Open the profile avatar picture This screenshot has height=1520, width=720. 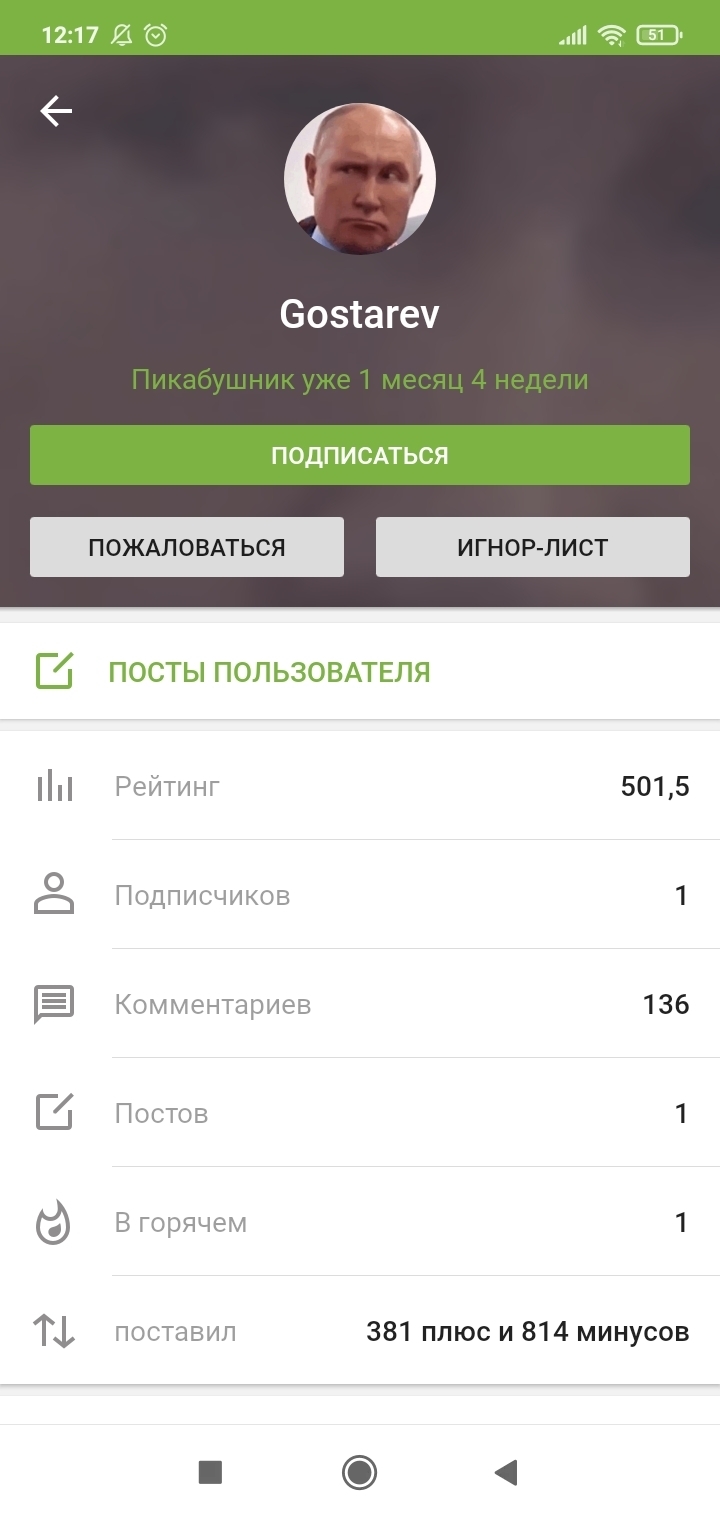click(x=360, y=180)
